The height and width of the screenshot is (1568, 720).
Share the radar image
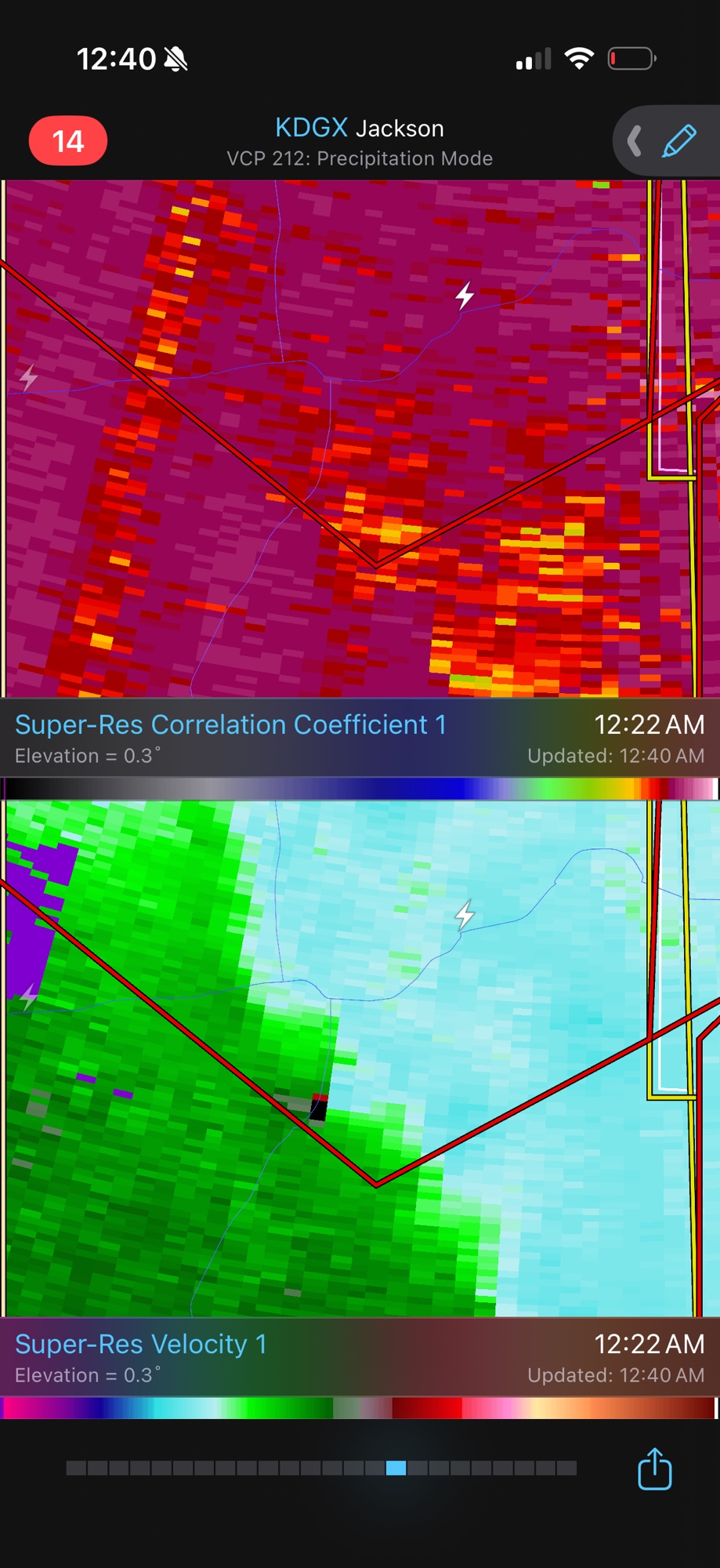(654, 1468)
